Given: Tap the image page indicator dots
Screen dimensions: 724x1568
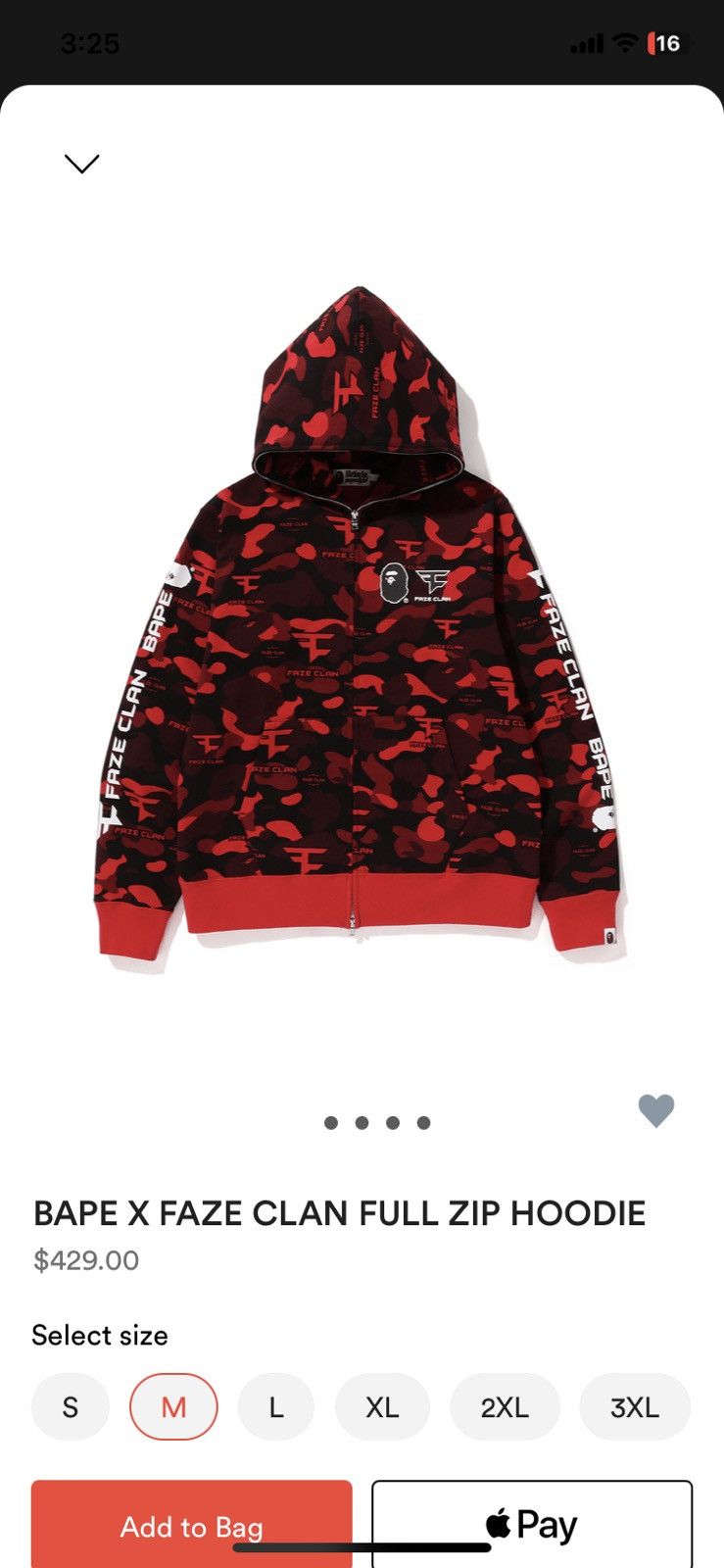Looking at the screenshot, I should pyautogui.click(x=377, y=1123).
